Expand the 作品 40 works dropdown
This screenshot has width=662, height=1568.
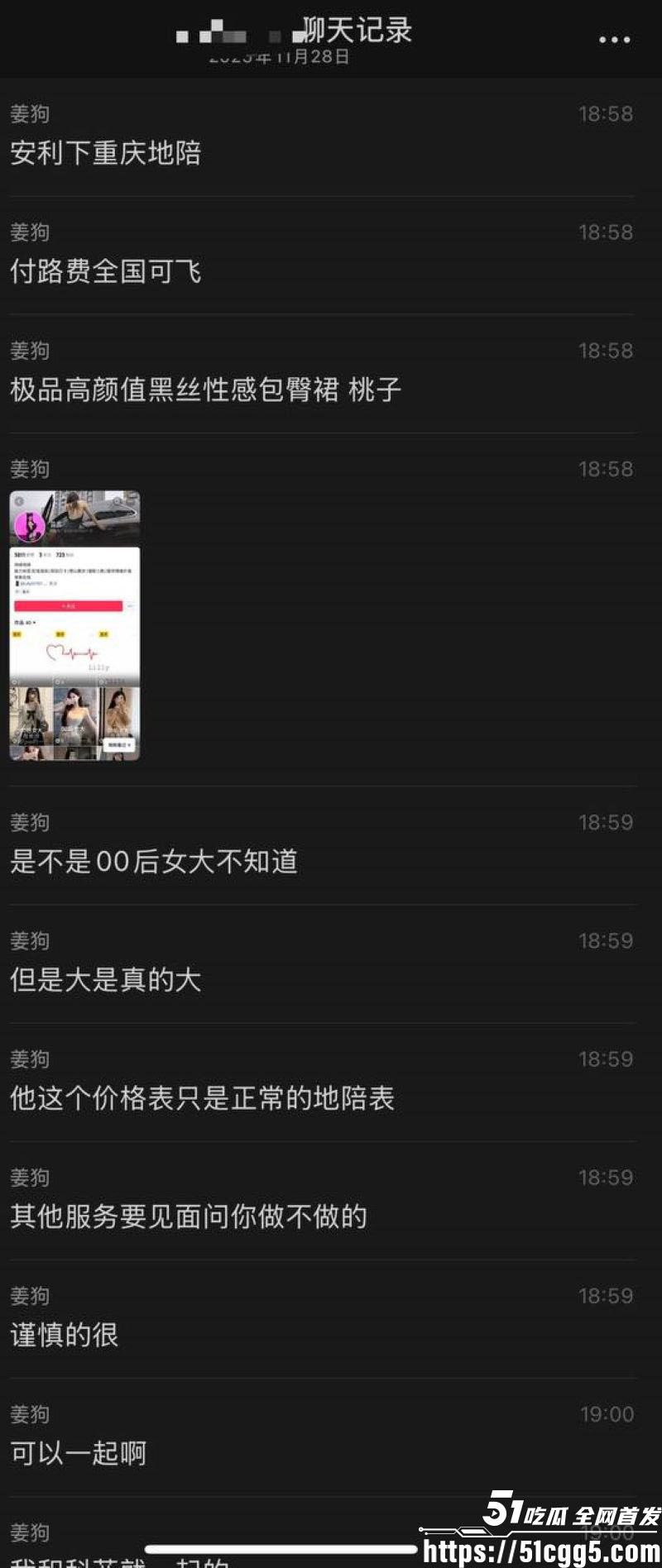(27, 622)
